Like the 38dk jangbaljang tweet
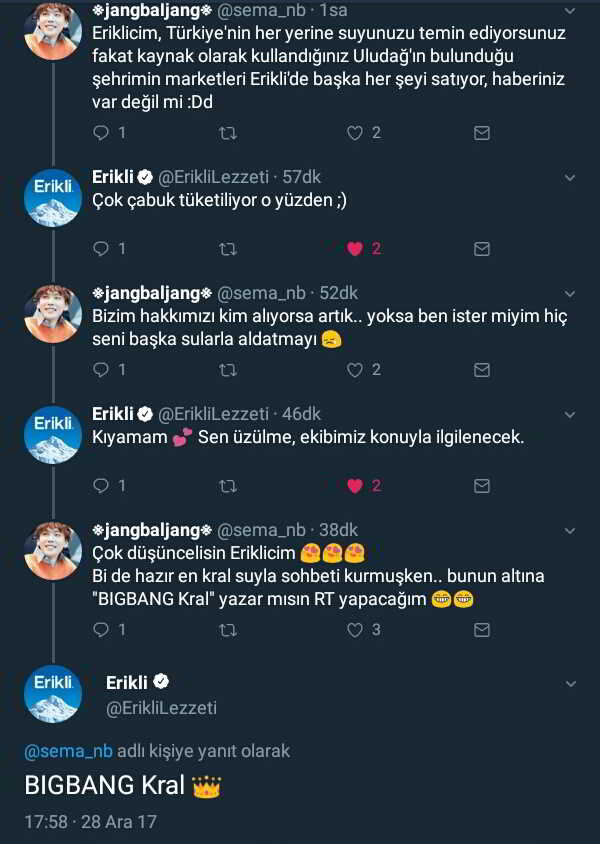Screen dimensions: 600x844 point(354,630)
